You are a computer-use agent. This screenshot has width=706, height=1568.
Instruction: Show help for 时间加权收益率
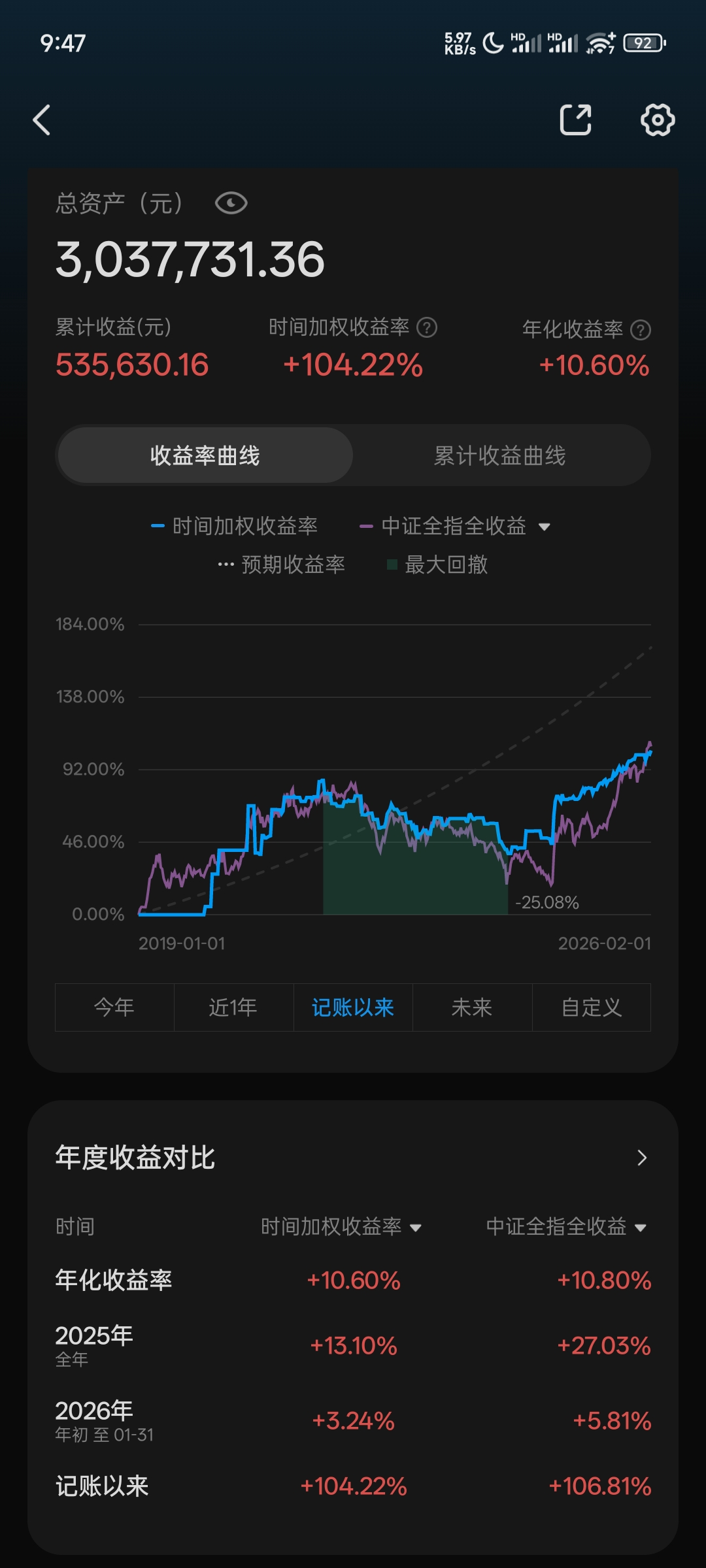click(x=427, y=327)
